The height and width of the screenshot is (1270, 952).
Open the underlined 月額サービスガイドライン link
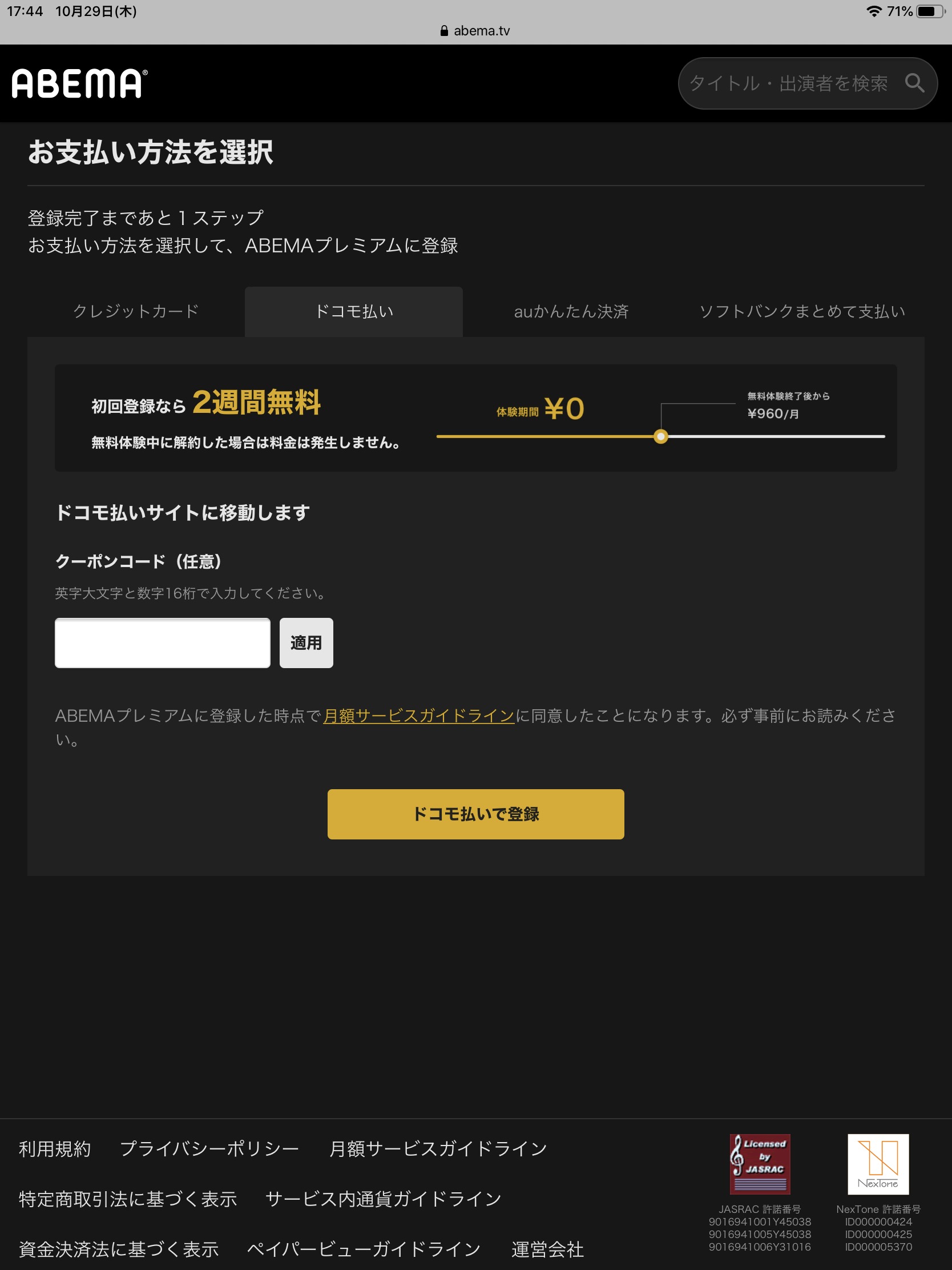coord(418,716)
